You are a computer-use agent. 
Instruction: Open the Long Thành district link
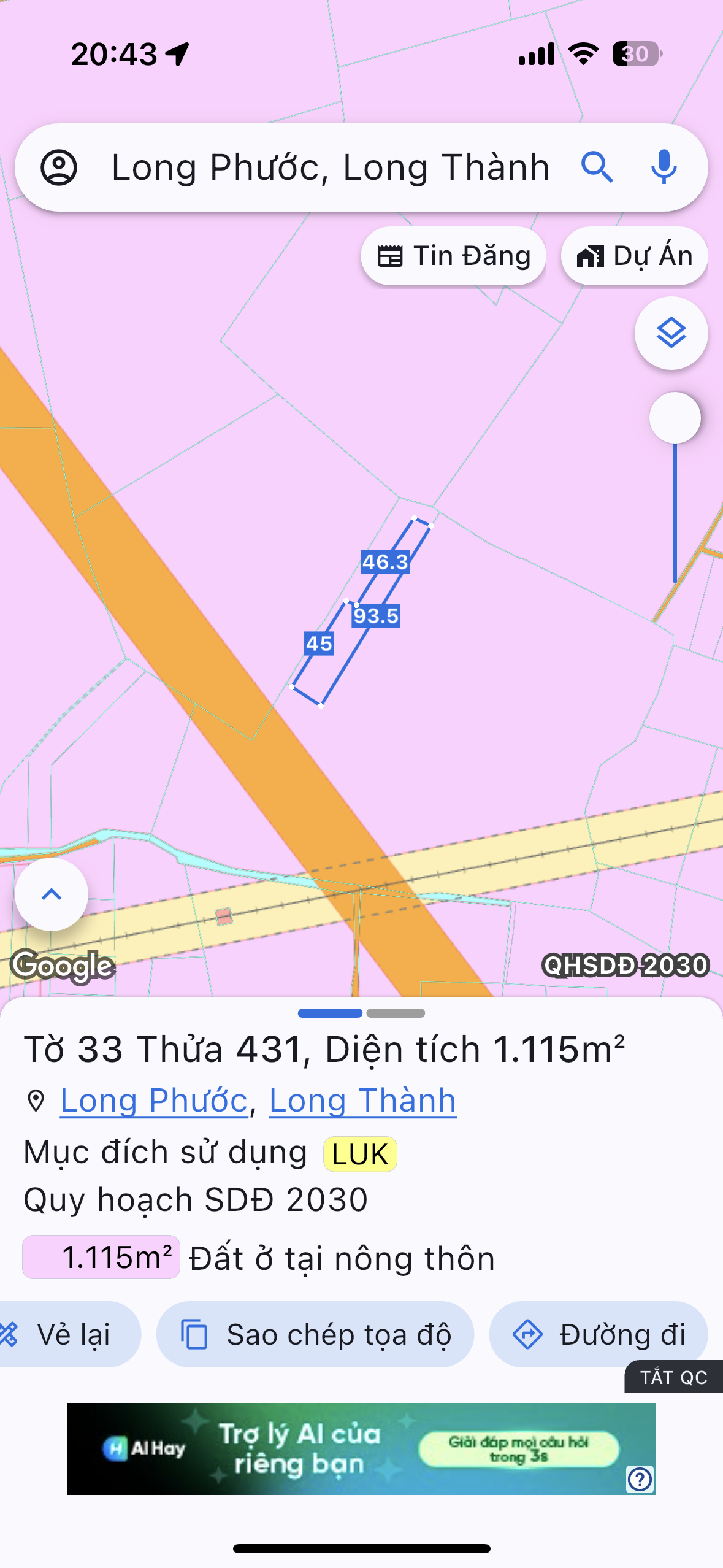(x=362, y=1101)
